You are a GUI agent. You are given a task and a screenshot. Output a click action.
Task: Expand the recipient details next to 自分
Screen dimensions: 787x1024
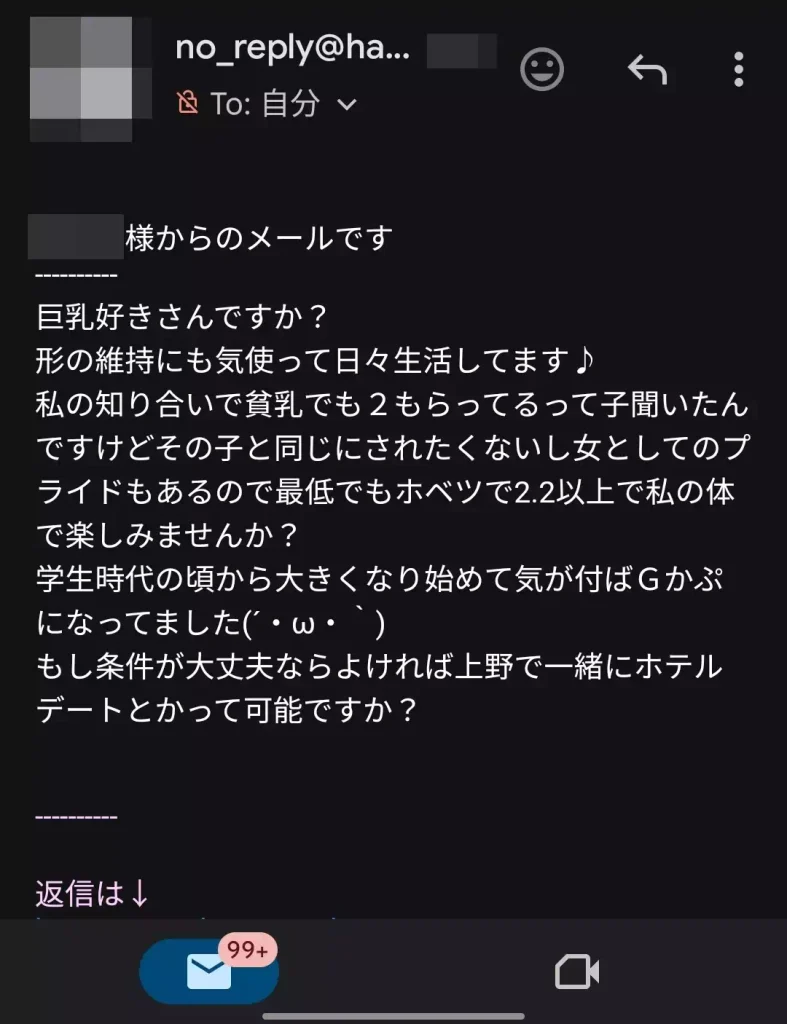click(347, 104)
